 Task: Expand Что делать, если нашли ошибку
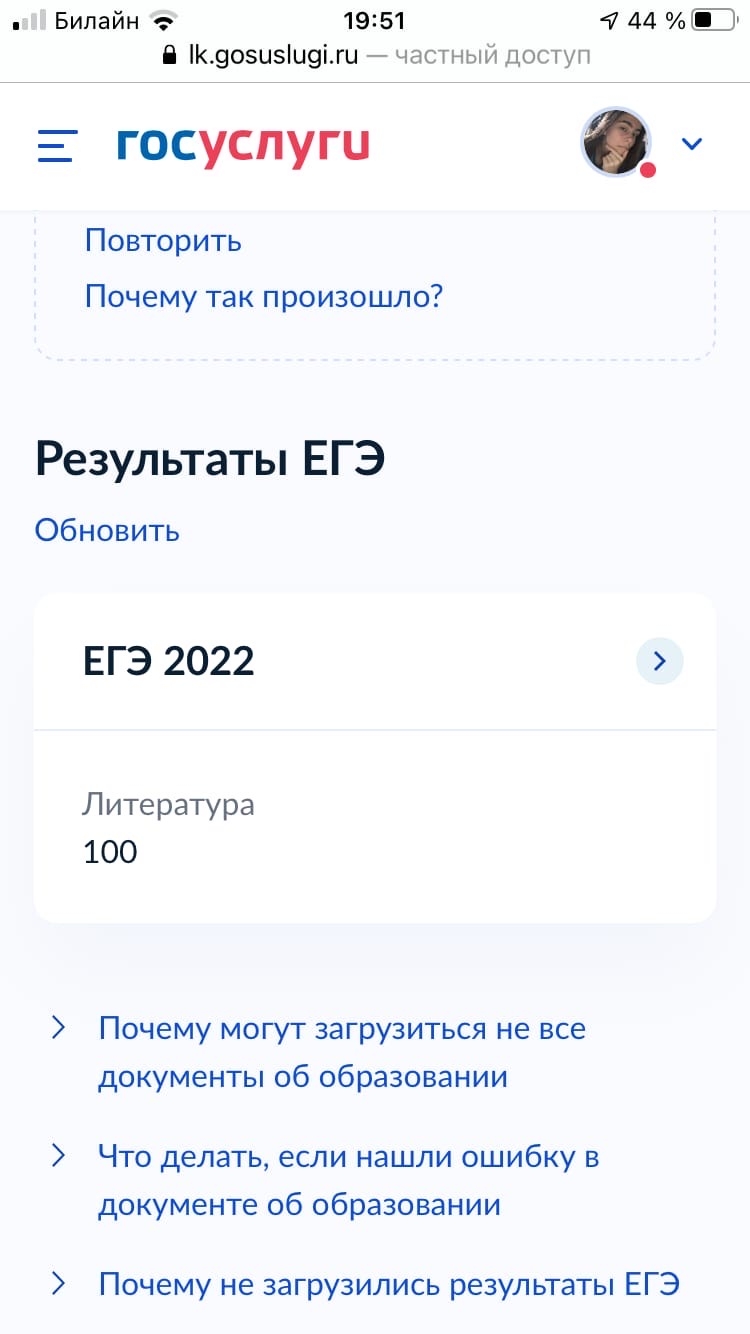[x=346, y=1180]
